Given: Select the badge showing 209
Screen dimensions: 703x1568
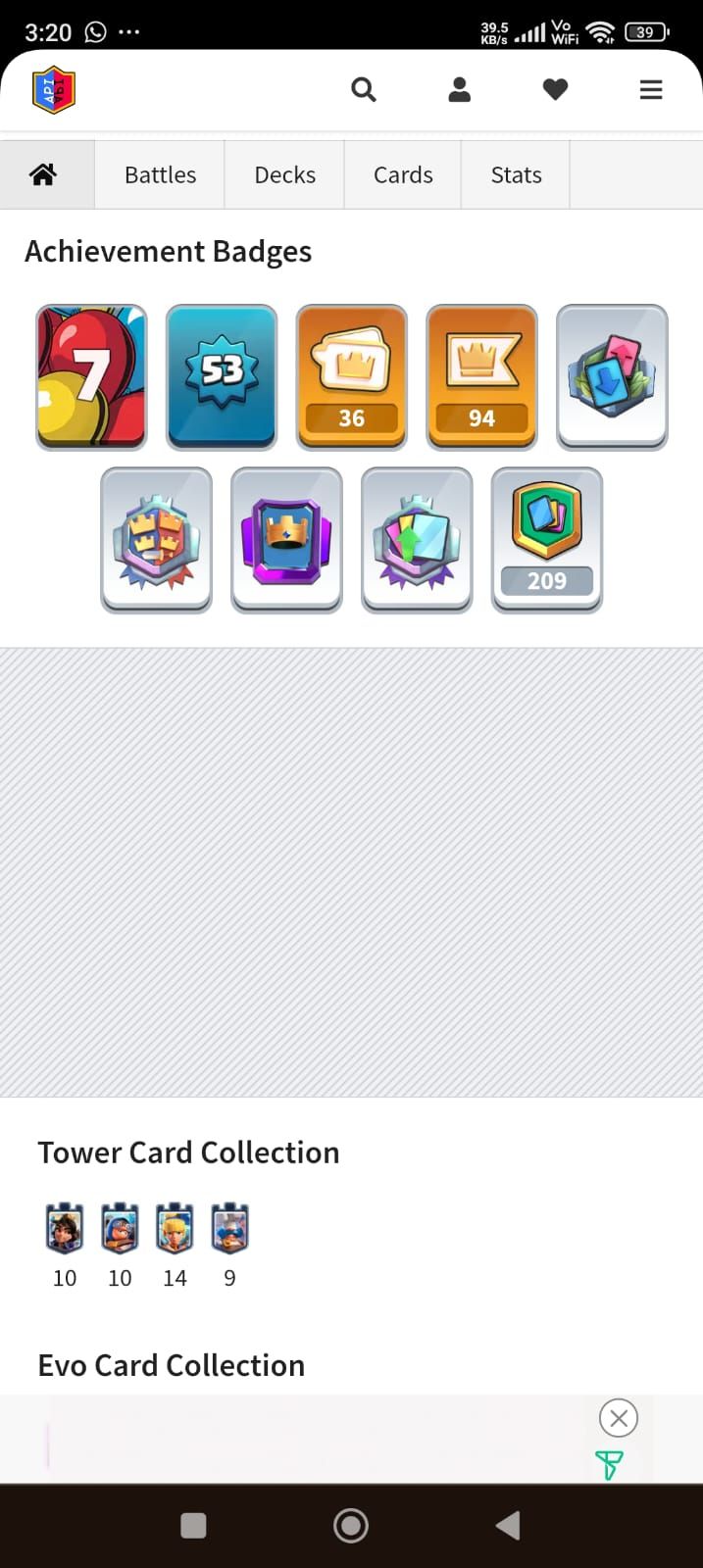Looking at the screenshot, I should (x=546, y=539).
